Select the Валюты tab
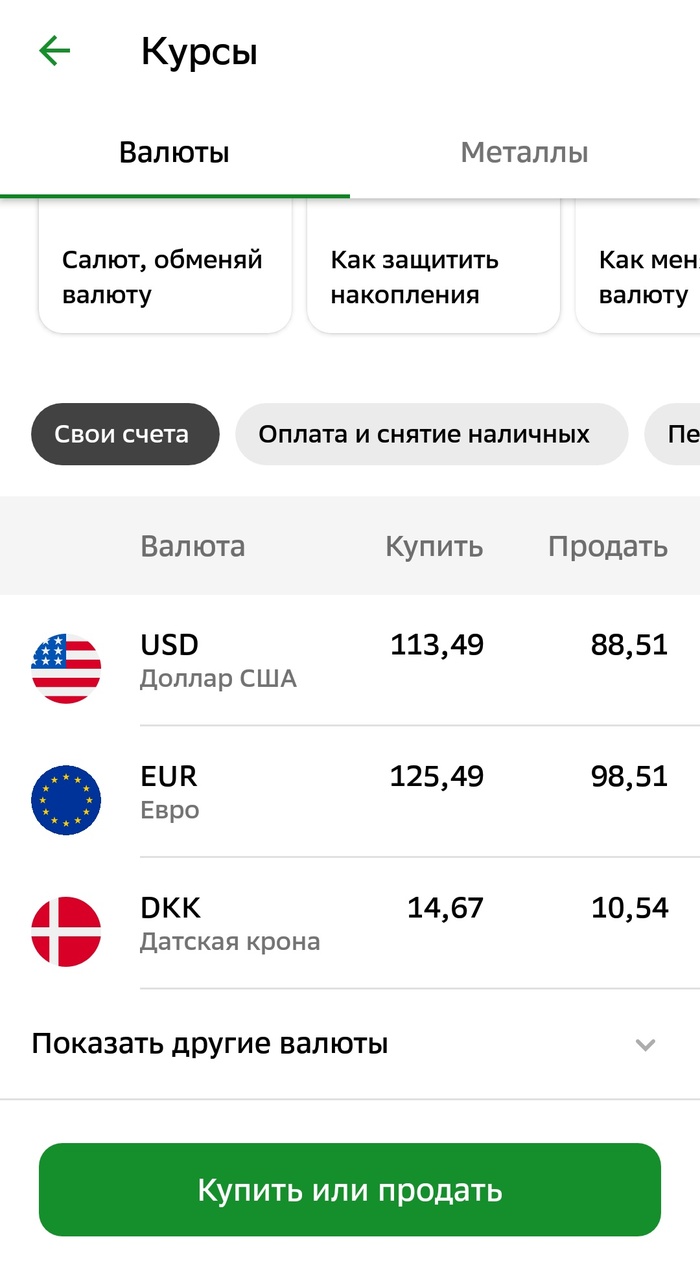The image size is (700, 1261). click(174, 153)
